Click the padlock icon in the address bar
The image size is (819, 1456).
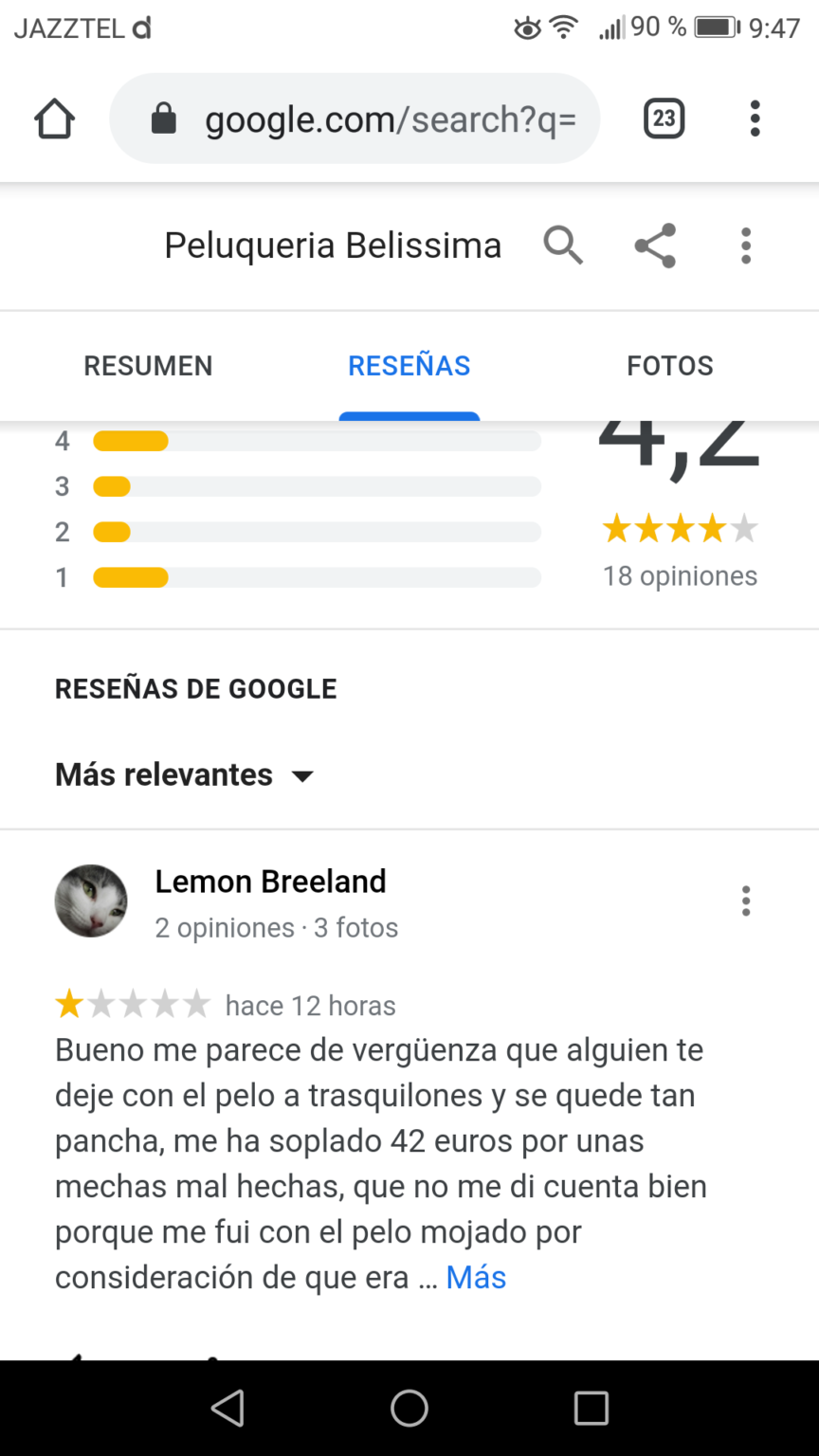[x=163, y=118]
